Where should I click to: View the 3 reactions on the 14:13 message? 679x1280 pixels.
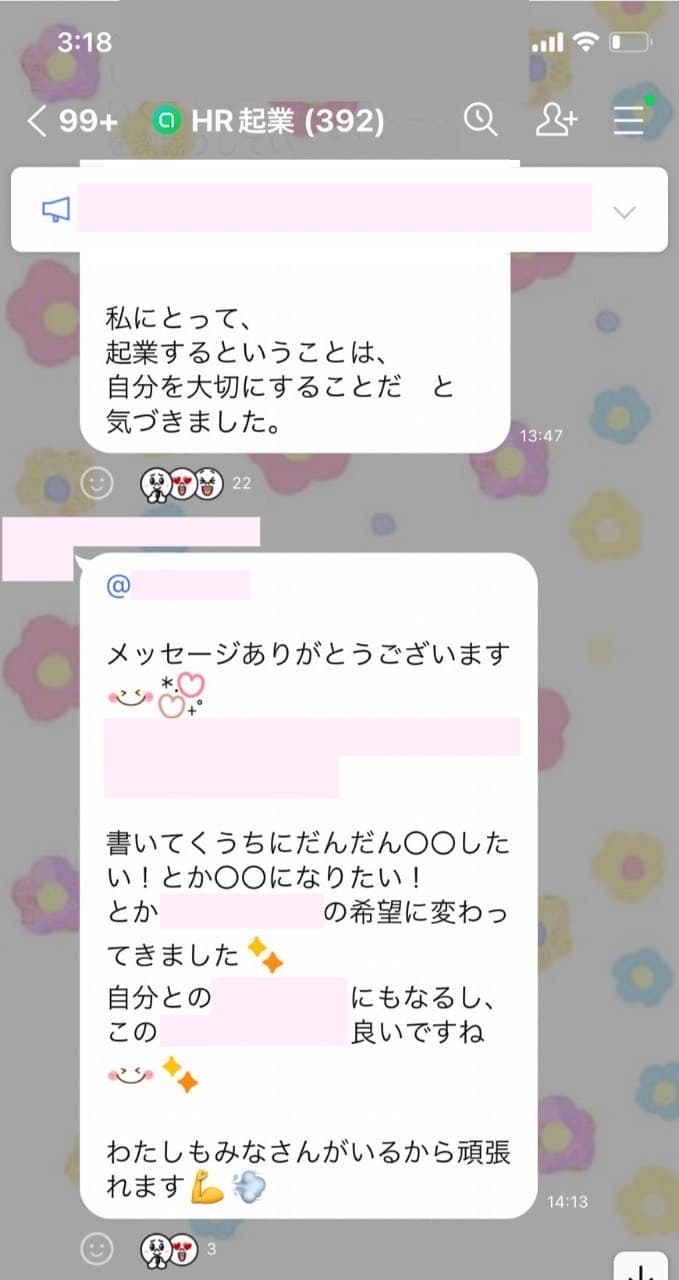coord(178,1247)
